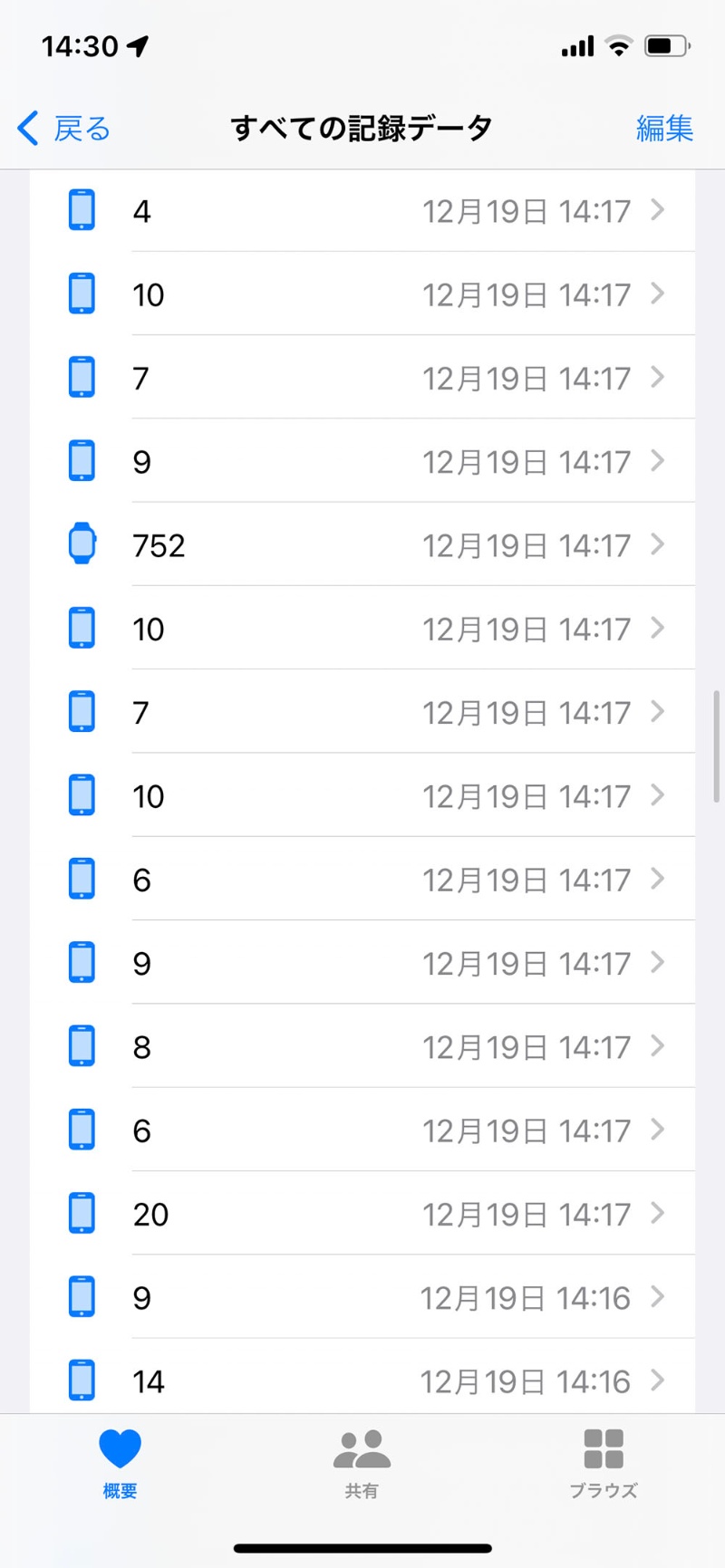The height and width of the screenshot is (1568, 725).
Task: Select the record dated 12月19日 14:17 with value 8
Action: (x=362, y=1046)
